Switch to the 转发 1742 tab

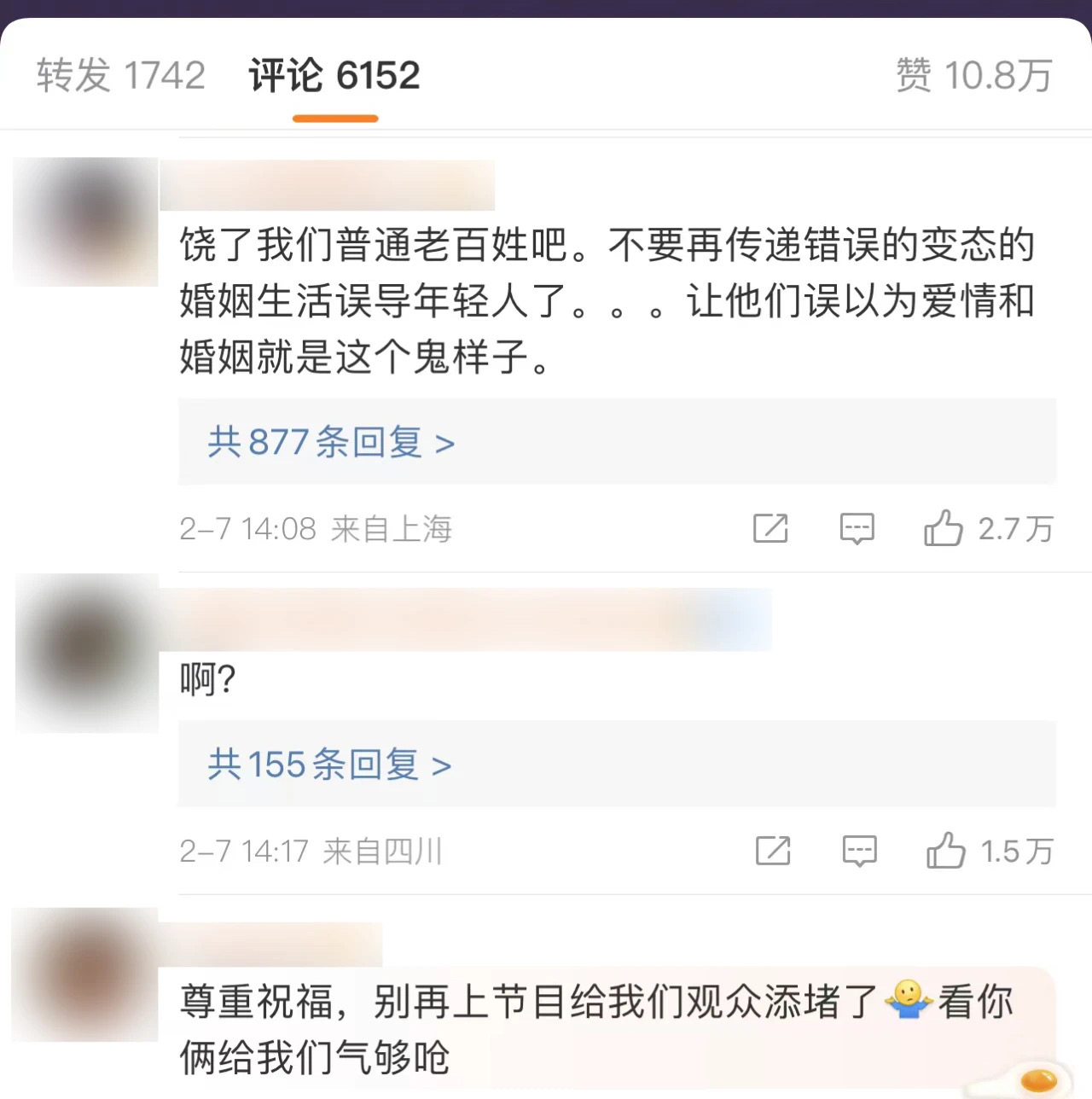[x=120, y=75]
